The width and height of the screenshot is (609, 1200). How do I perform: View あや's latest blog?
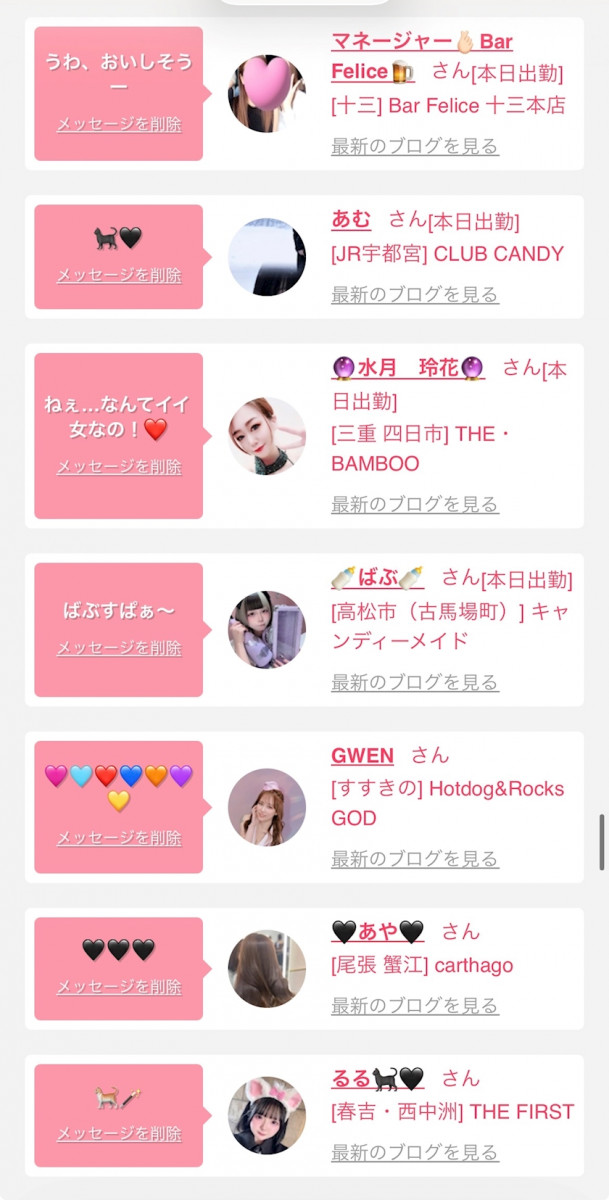[x=415, y=1005]
